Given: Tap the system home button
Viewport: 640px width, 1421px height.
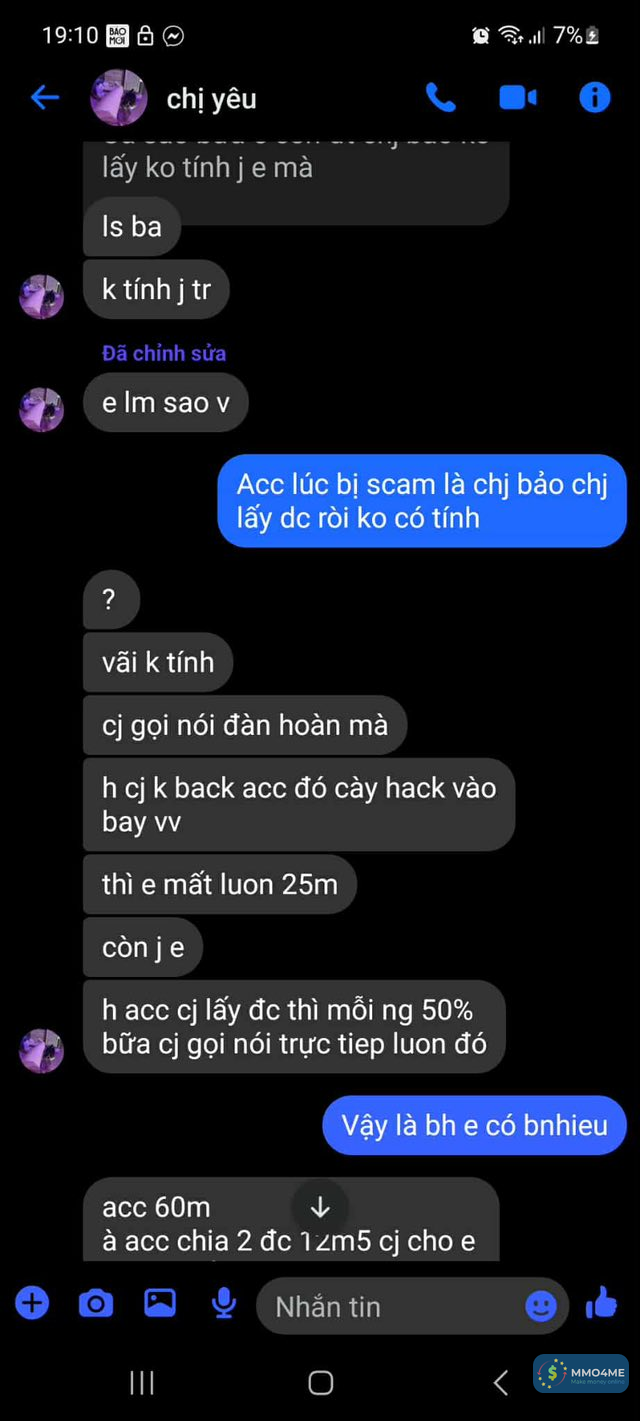Looking at the screenshot, I should [320, 1383].
